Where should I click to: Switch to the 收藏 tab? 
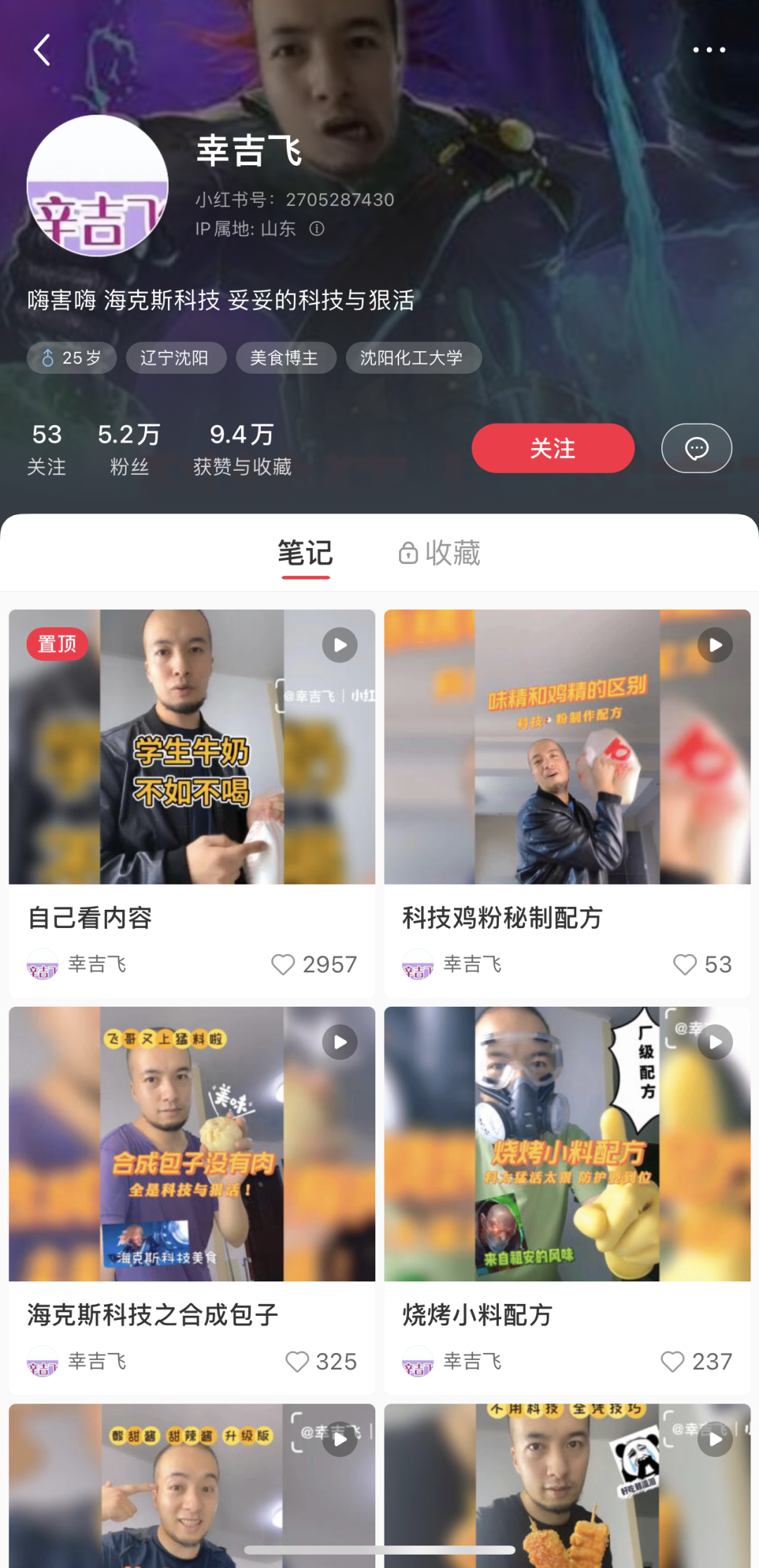click(440, 554)
